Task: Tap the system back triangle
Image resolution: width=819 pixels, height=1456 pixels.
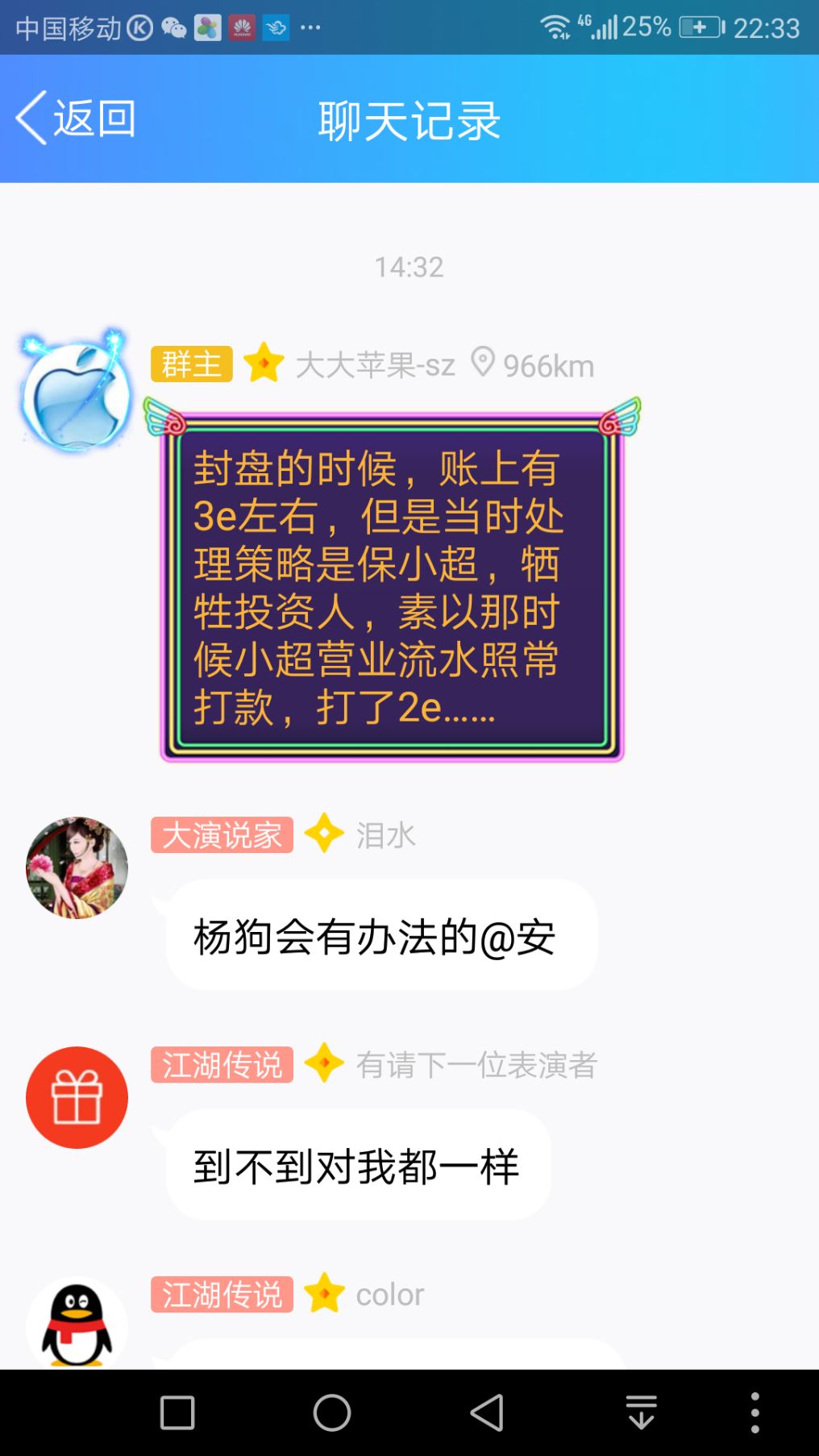Action: pyautogui.click(x=487, y=1412)
